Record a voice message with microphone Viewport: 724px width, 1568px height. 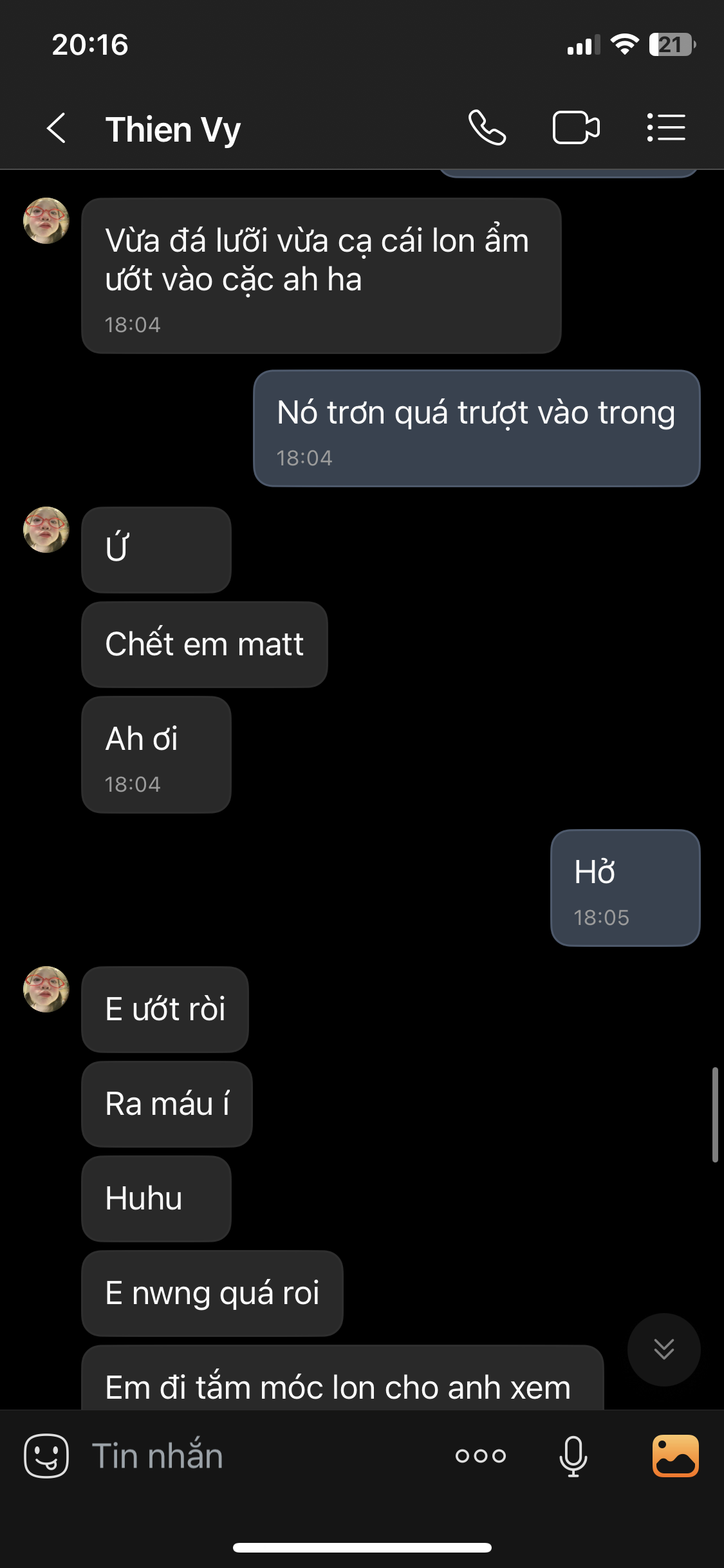(x=573, y=1455)
